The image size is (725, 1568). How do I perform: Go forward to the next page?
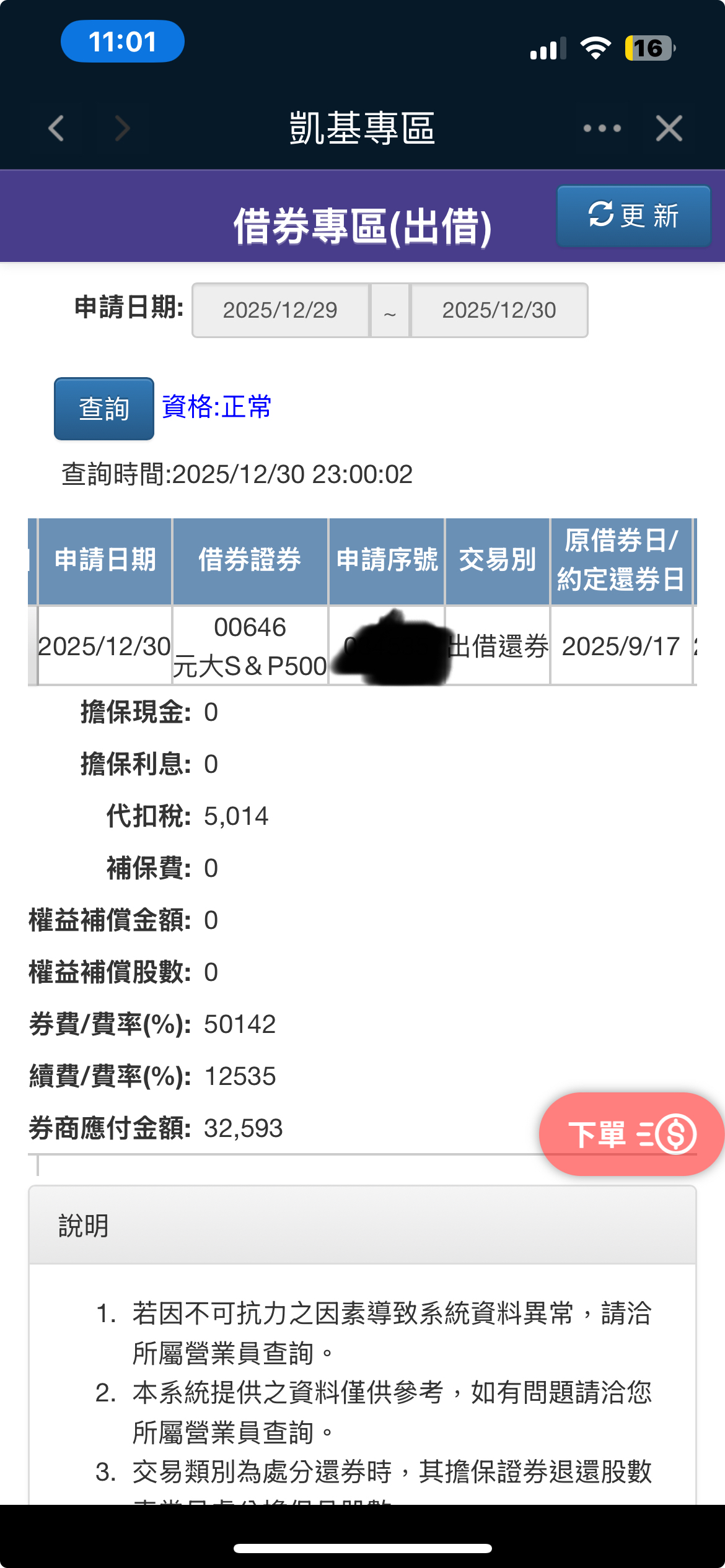click(122, 129)
